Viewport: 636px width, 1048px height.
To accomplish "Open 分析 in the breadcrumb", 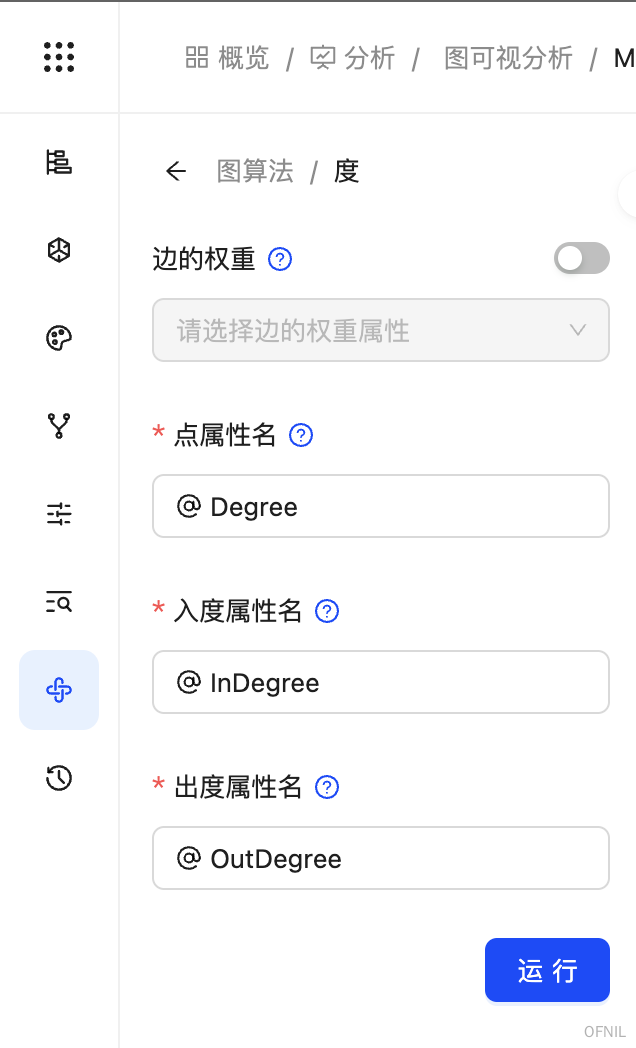I will [x=352, y=58].
